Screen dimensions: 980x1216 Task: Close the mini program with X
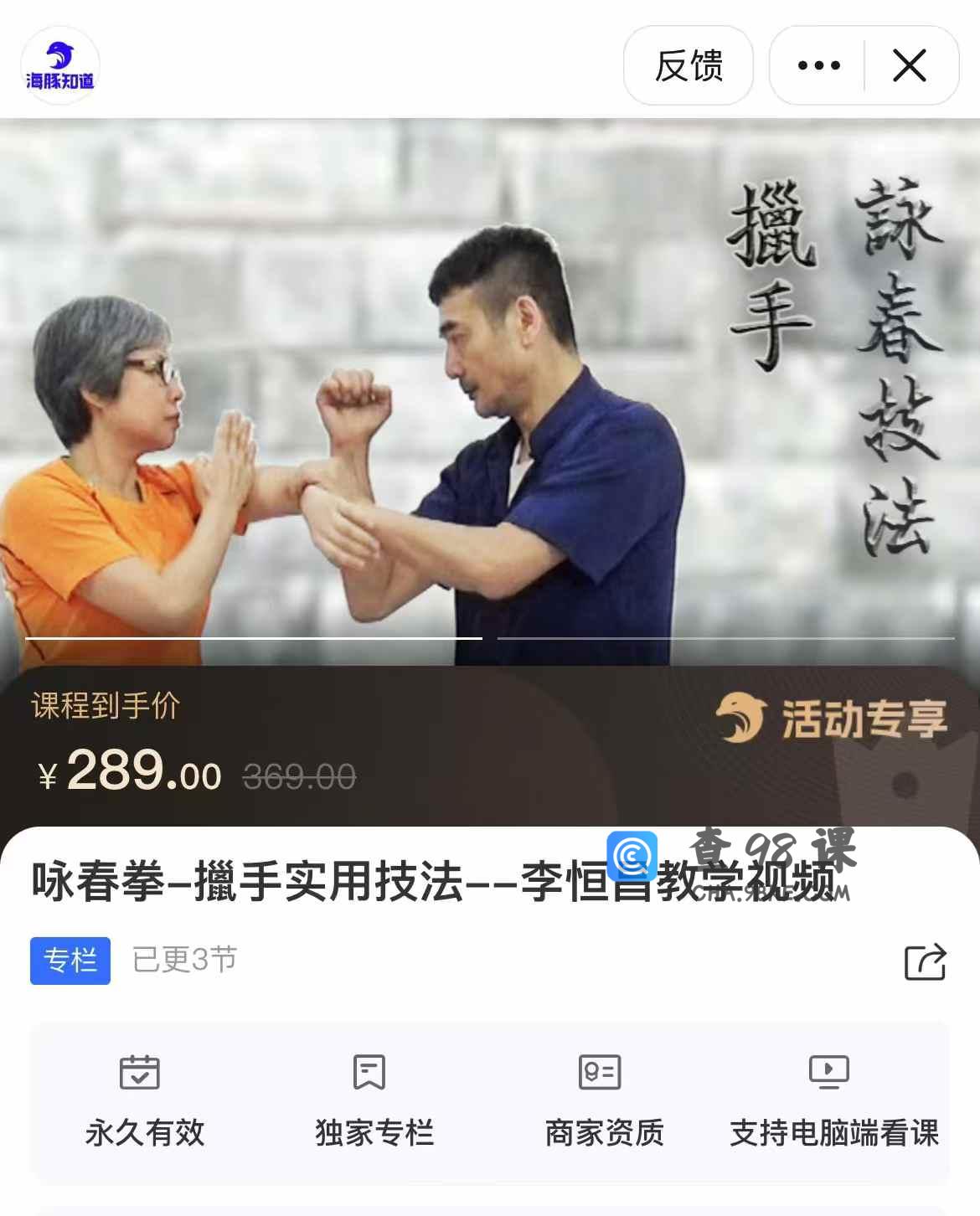pyautogui.click(x=910, y=65)
